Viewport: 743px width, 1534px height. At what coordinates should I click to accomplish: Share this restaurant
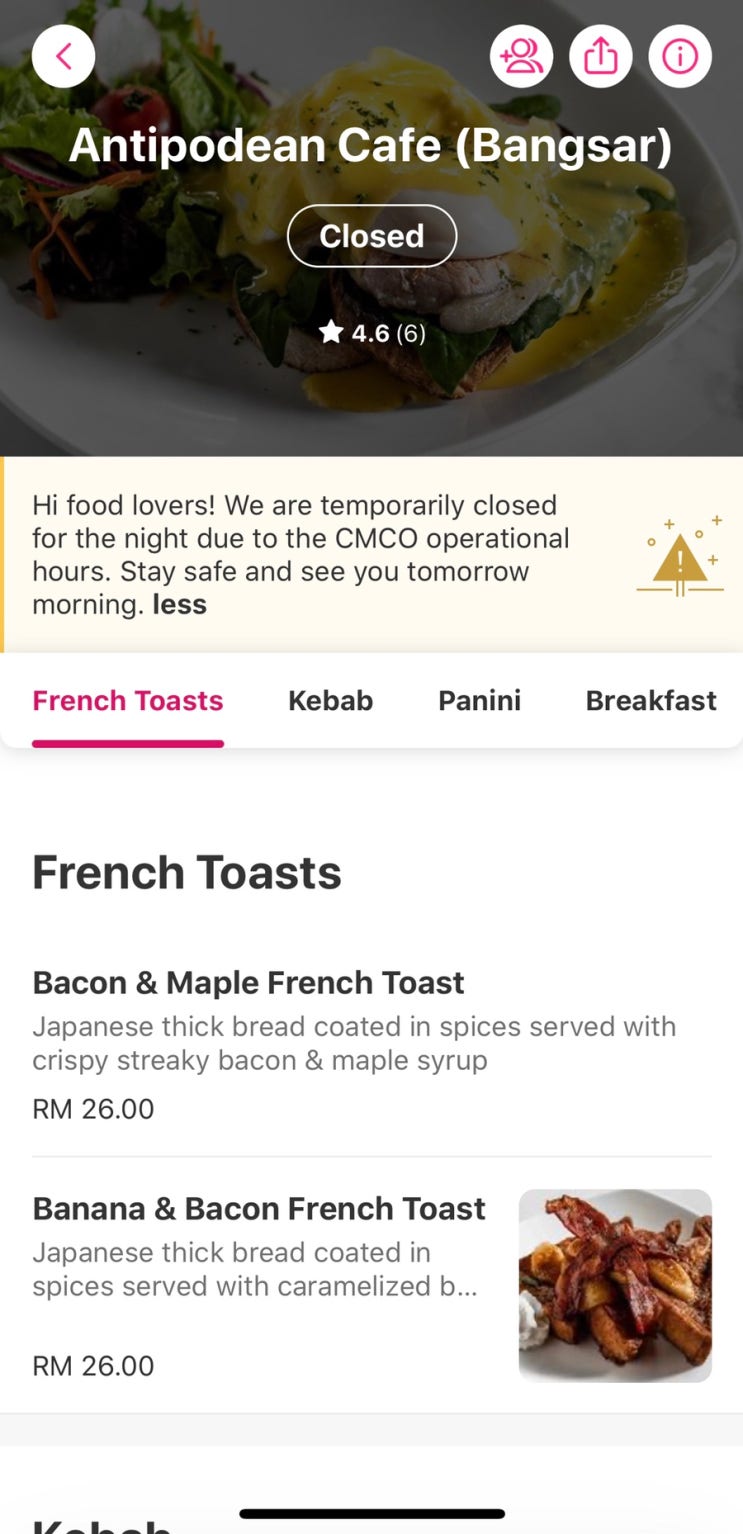point(600,57)
